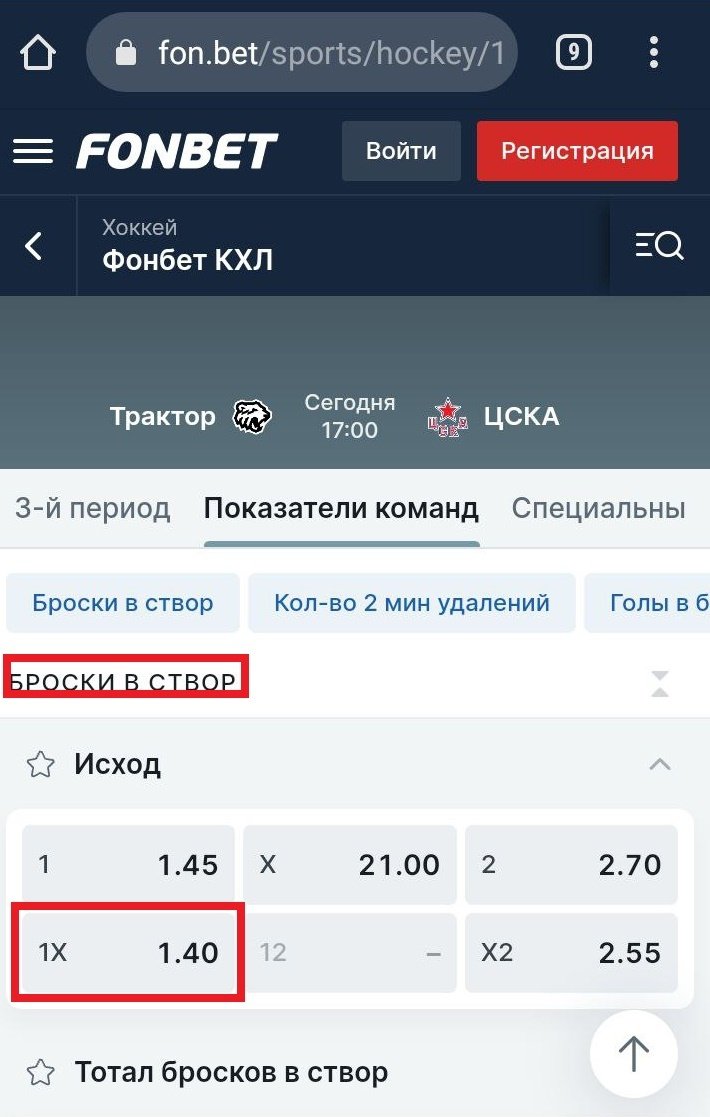Pick outcome 1 at 1.45
The width and height of the screenshot is (710, 1117).
tap(128, 864)
